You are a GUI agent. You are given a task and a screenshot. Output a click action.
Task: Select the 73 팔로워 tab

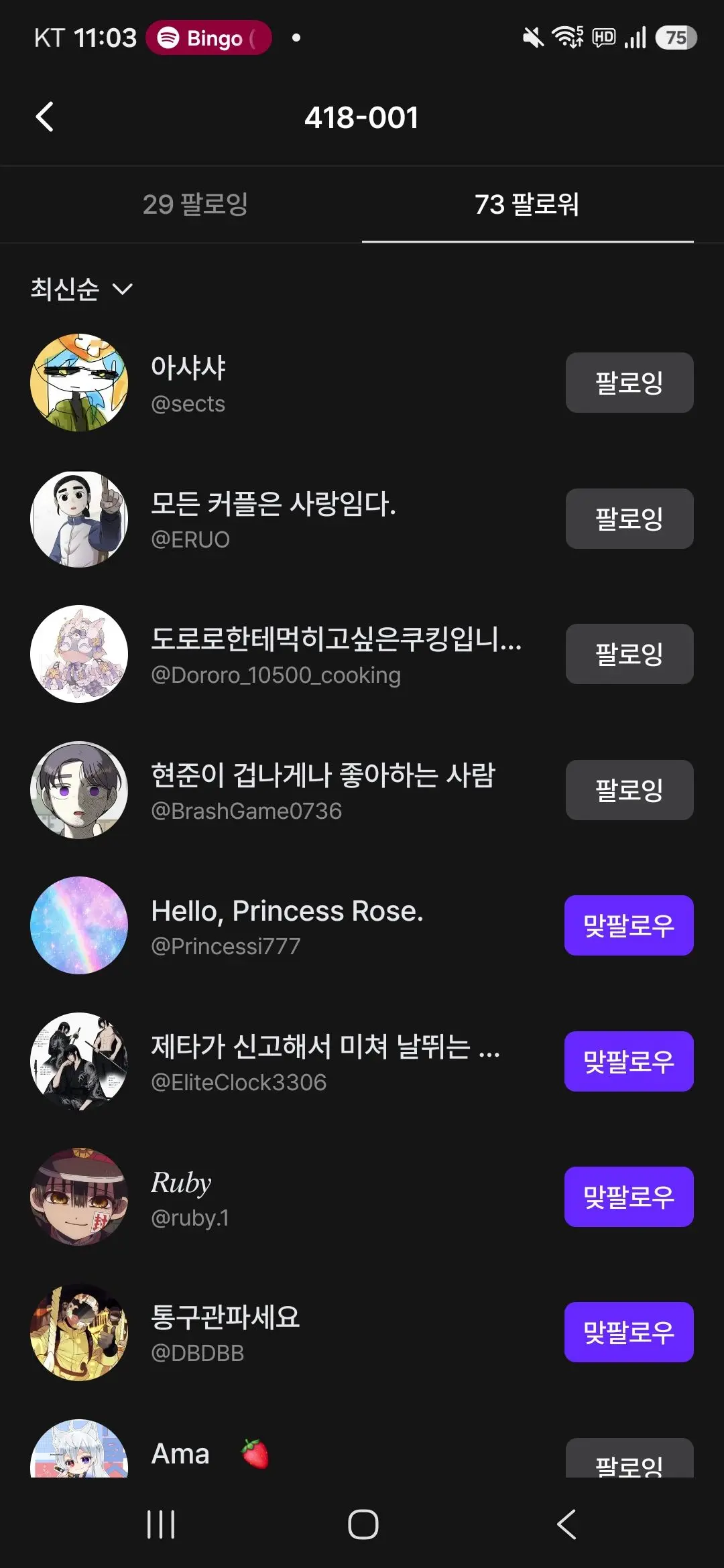click(x=528, y=204)
